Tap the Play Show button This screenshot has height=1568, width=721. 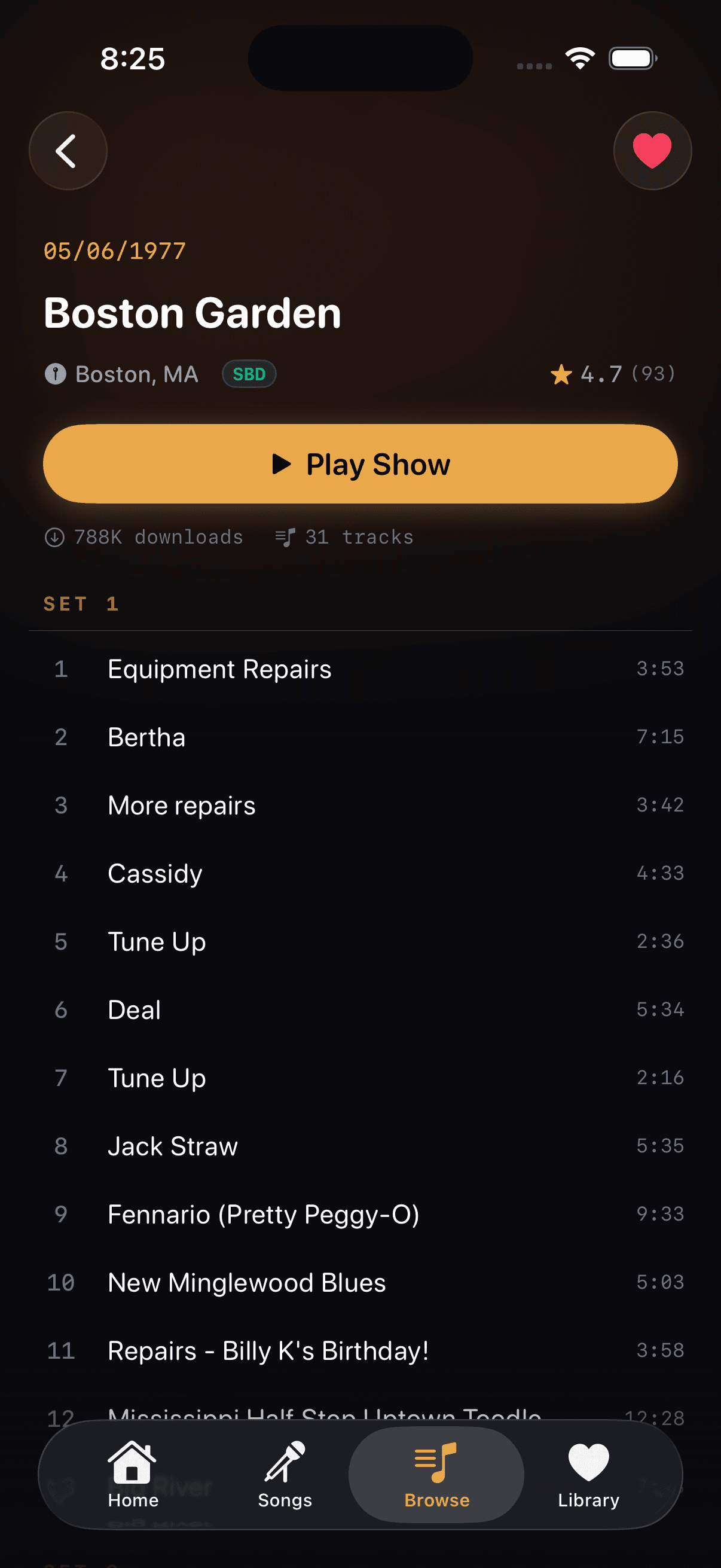click(360, 464)
